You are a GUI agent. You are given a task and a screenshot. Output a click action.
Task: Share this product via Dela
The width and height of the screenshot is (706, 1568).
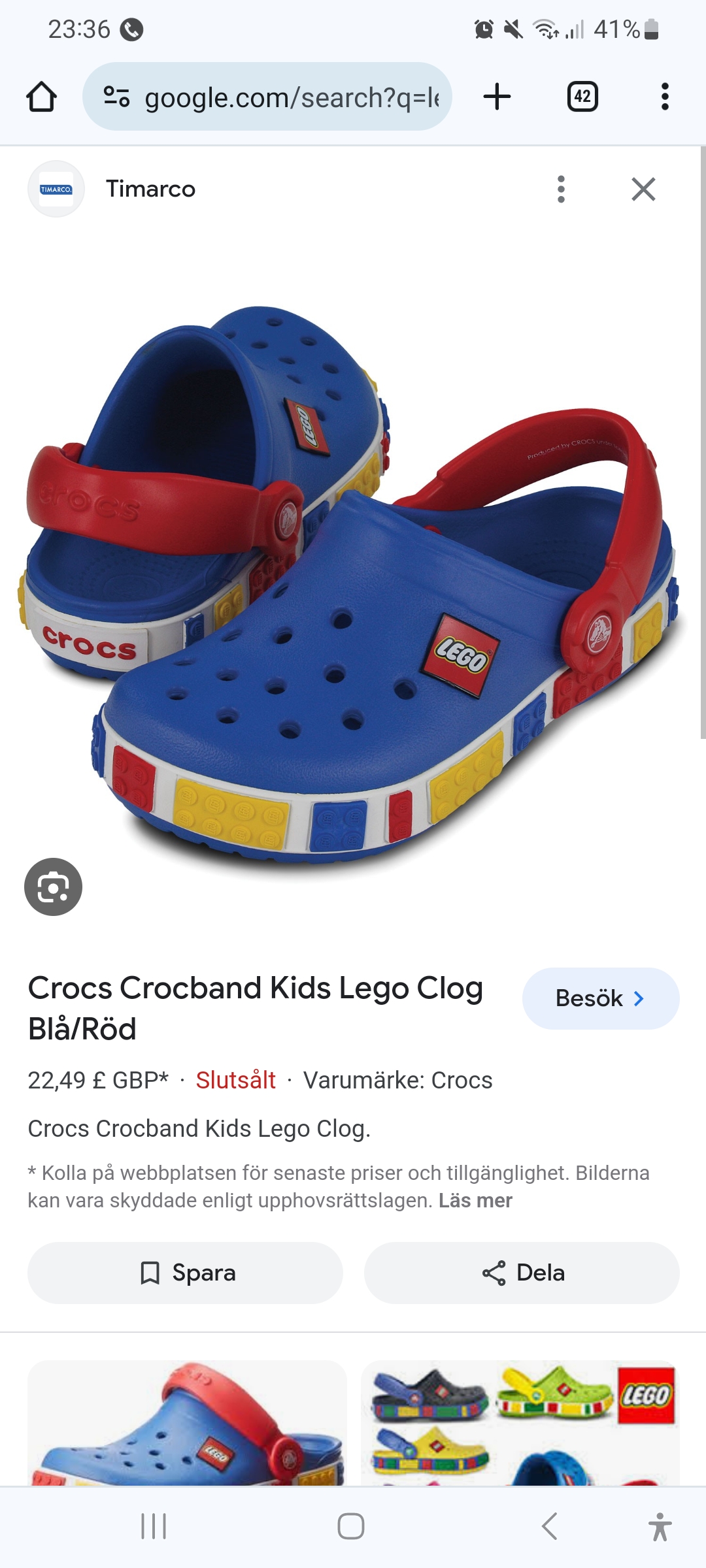coord(522,1273)
